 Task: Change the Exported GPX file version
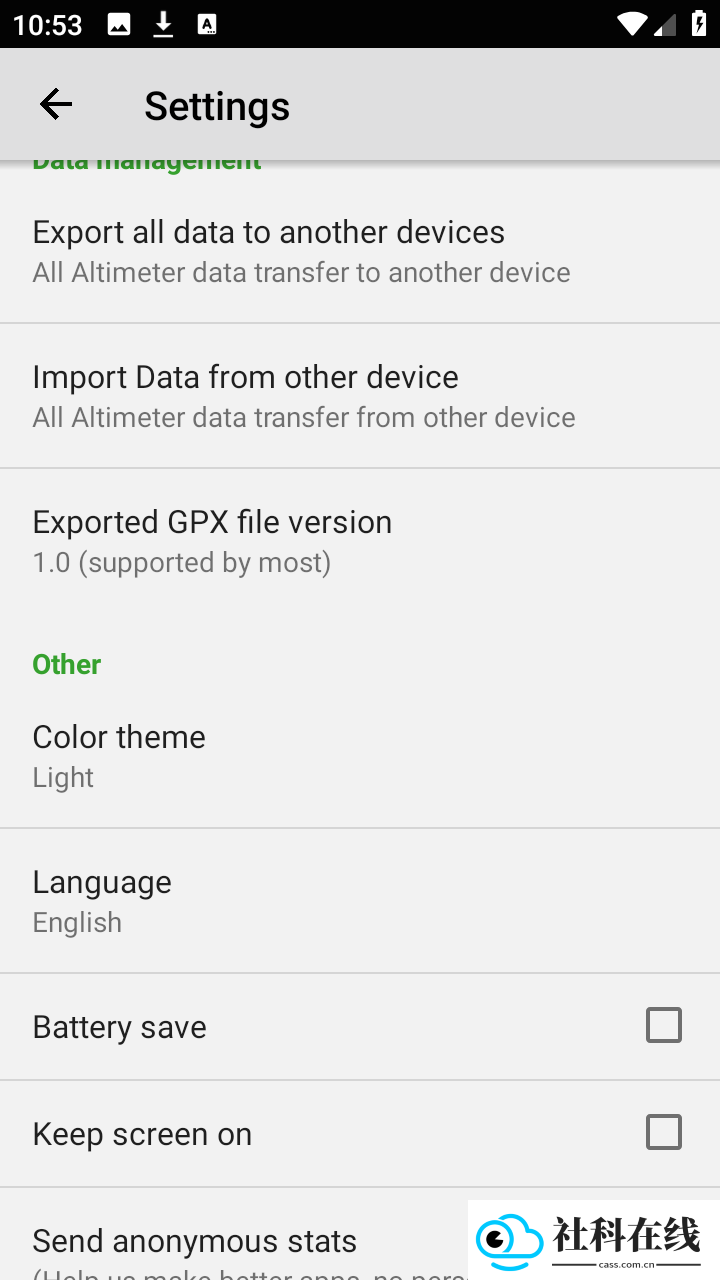pyautogui.click(x=360, y=541)
